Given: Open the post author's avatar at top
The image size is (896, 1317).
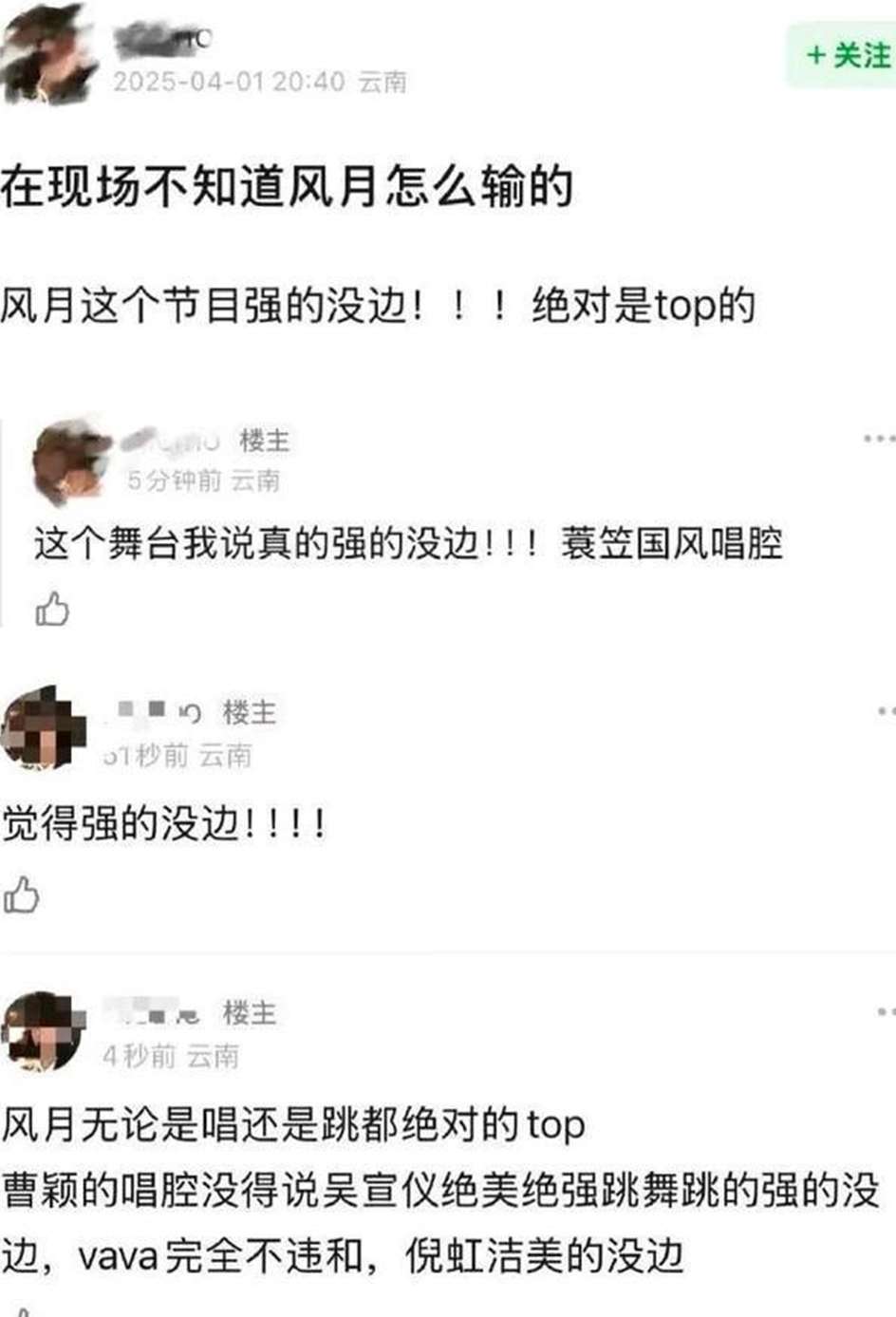Looking at the screenshot, I should click(47, 55).
